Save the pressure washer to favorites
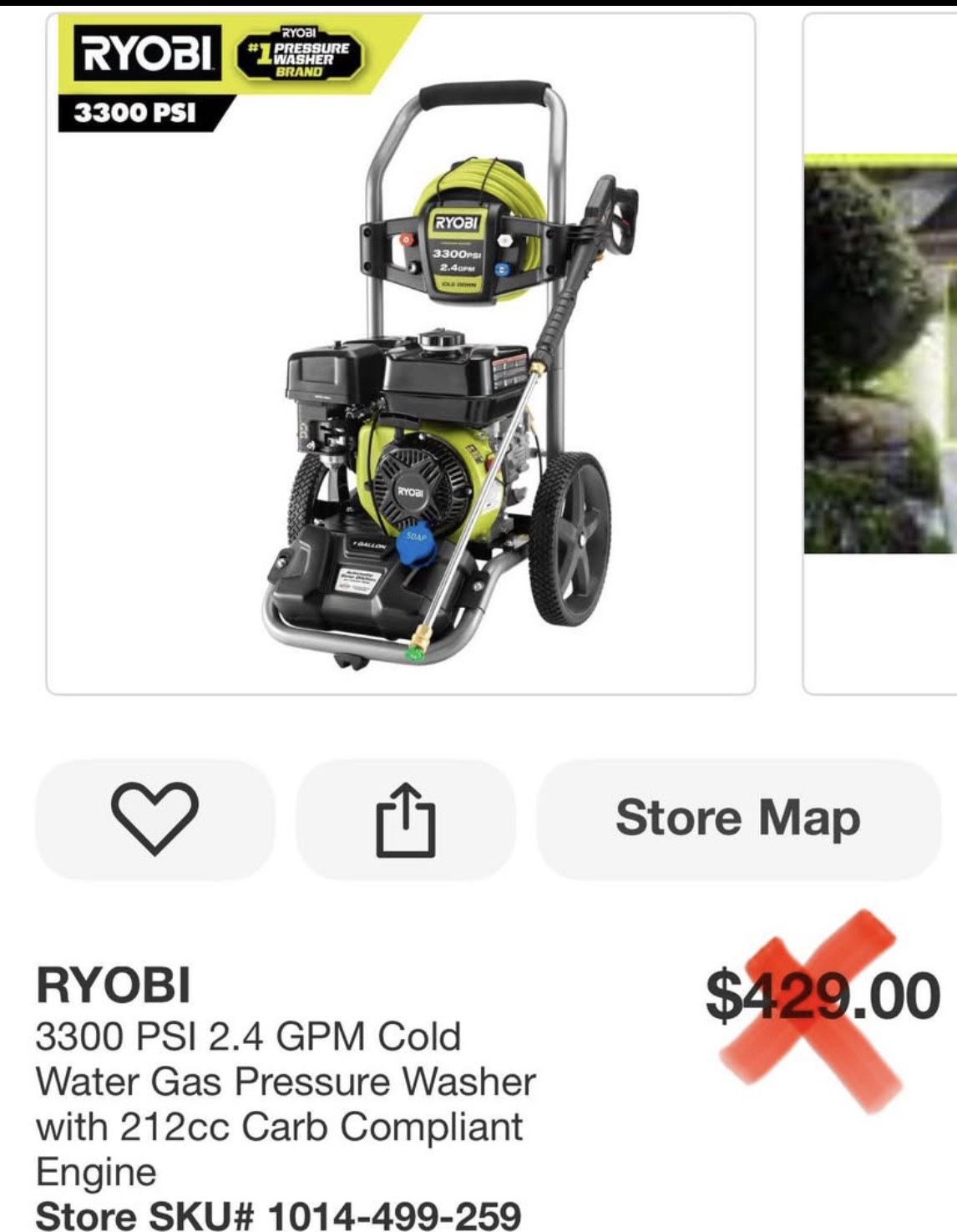Image resolution: width=957 pixels, height=1232 pixels. point(154,819)
